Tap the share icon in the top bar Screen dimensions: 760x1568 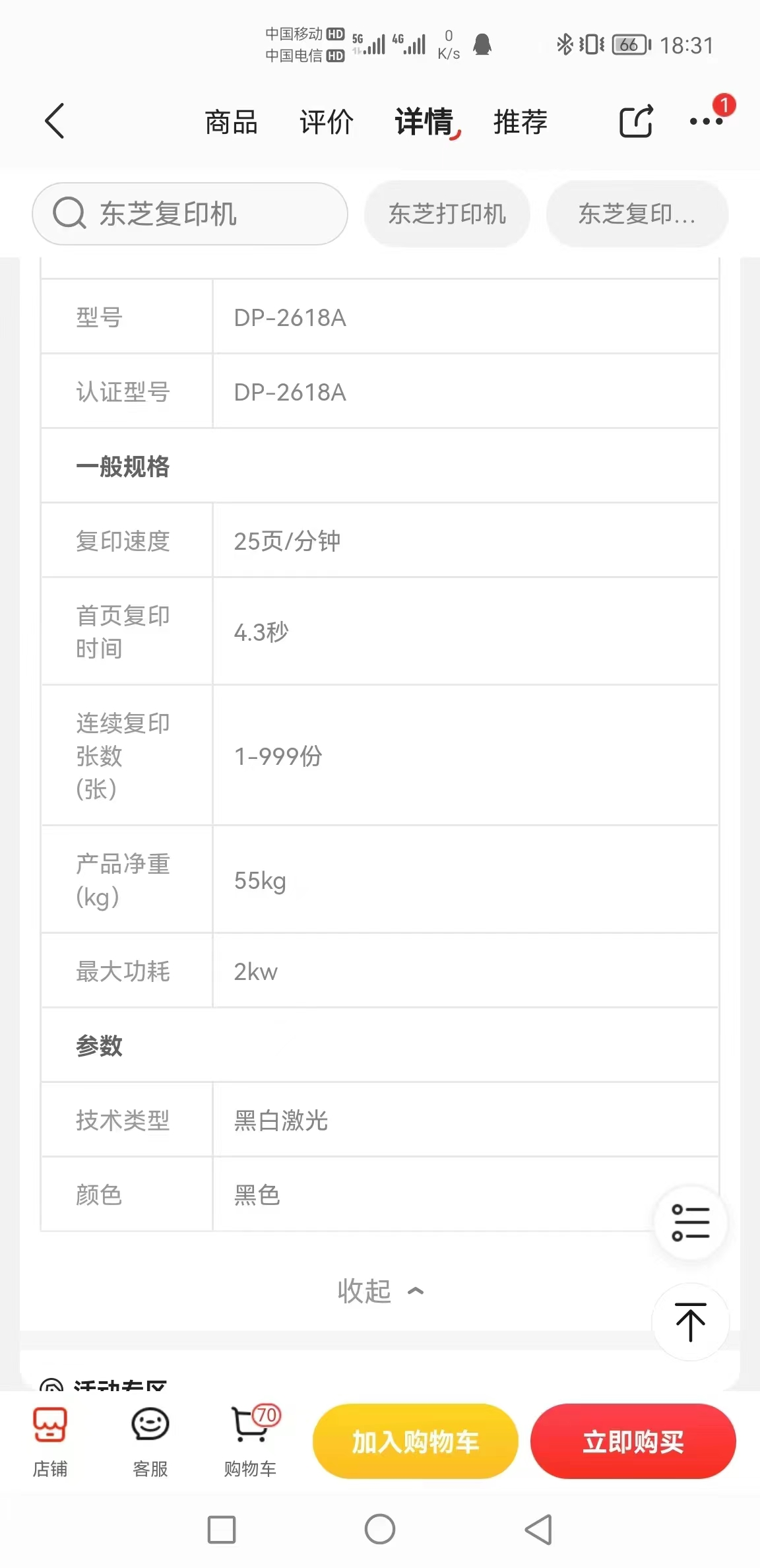(635, 122)
